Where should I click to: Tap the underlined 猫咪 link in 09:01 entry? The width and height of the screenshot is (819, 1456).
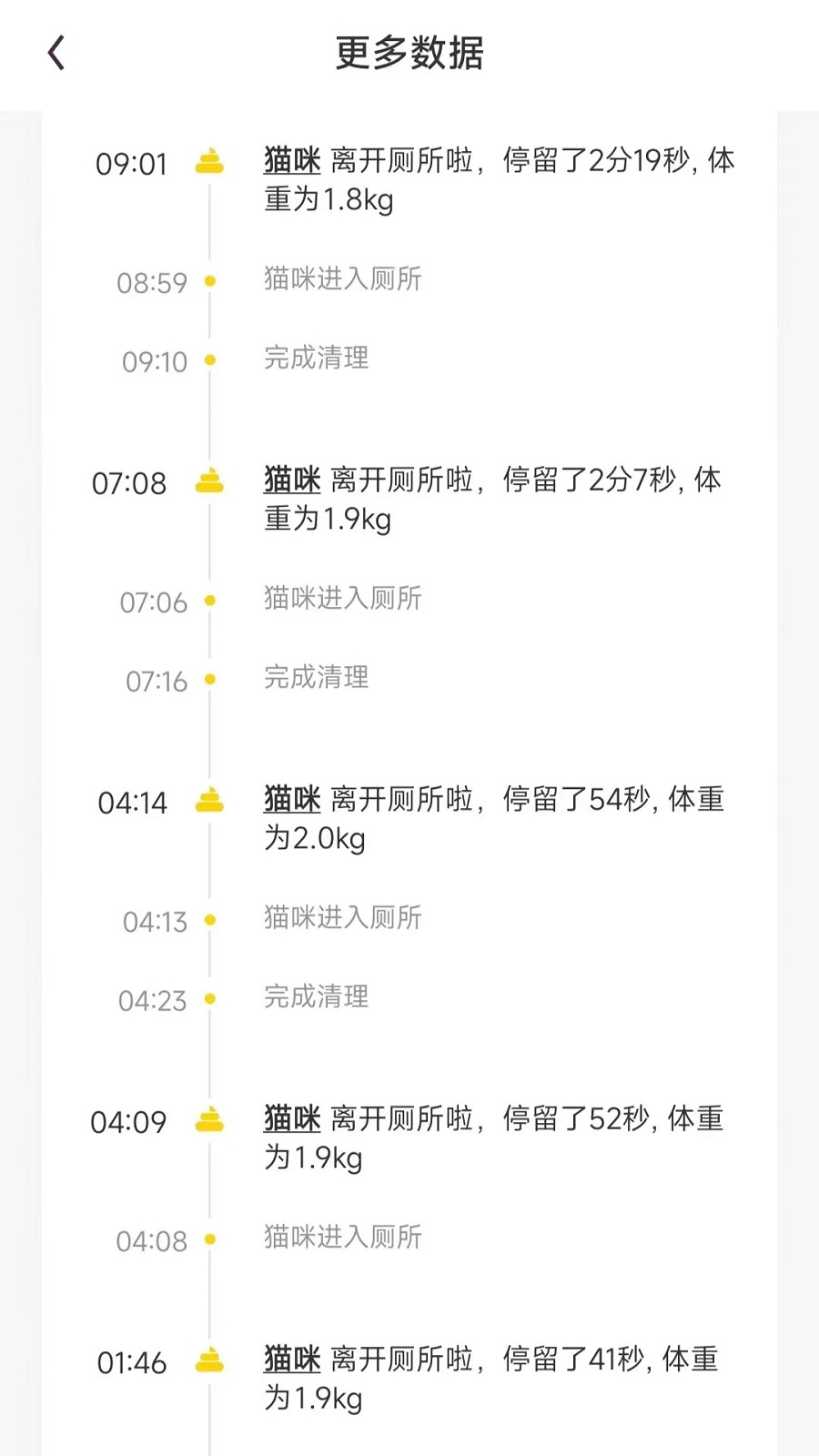[x=292, y=160]
